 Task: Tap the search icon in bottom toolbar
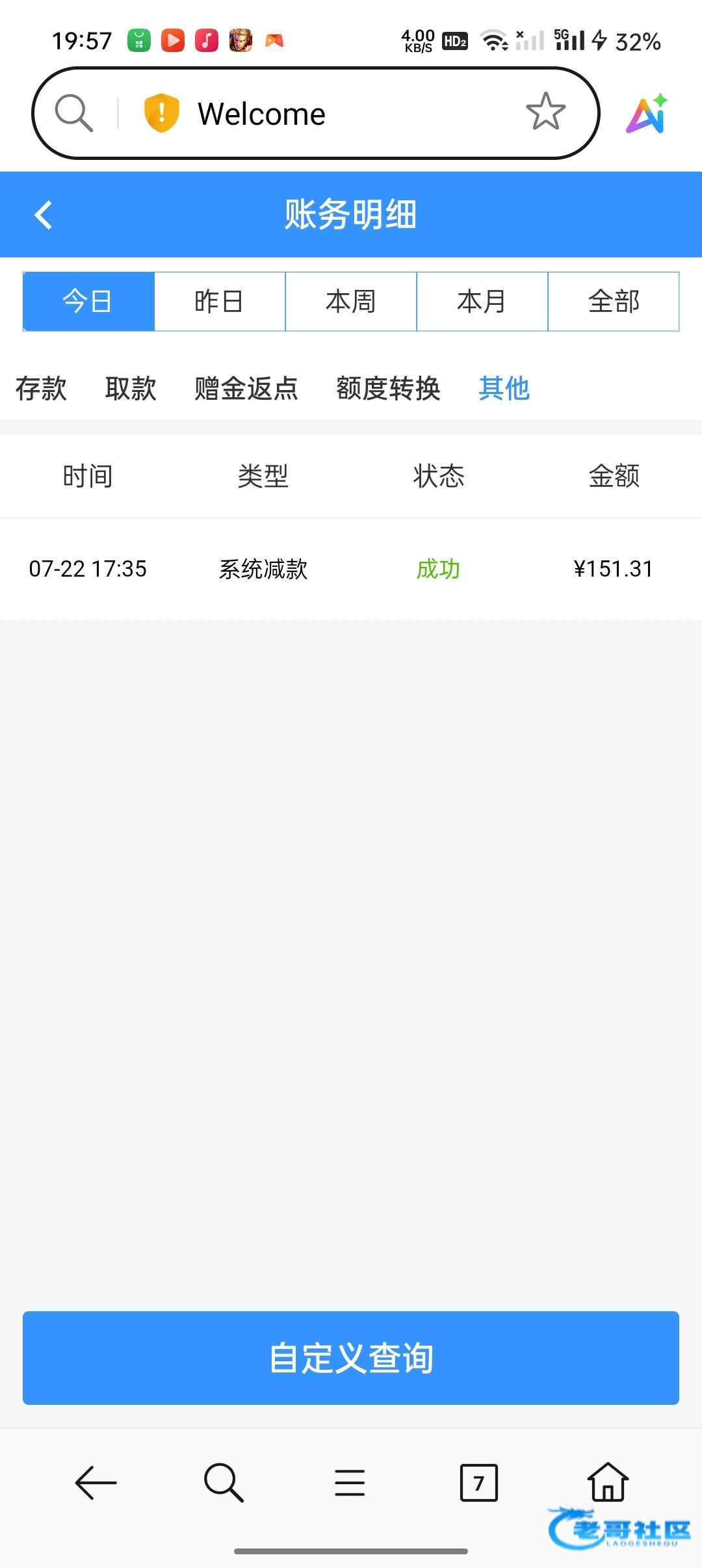click(x=223, y=1483)
